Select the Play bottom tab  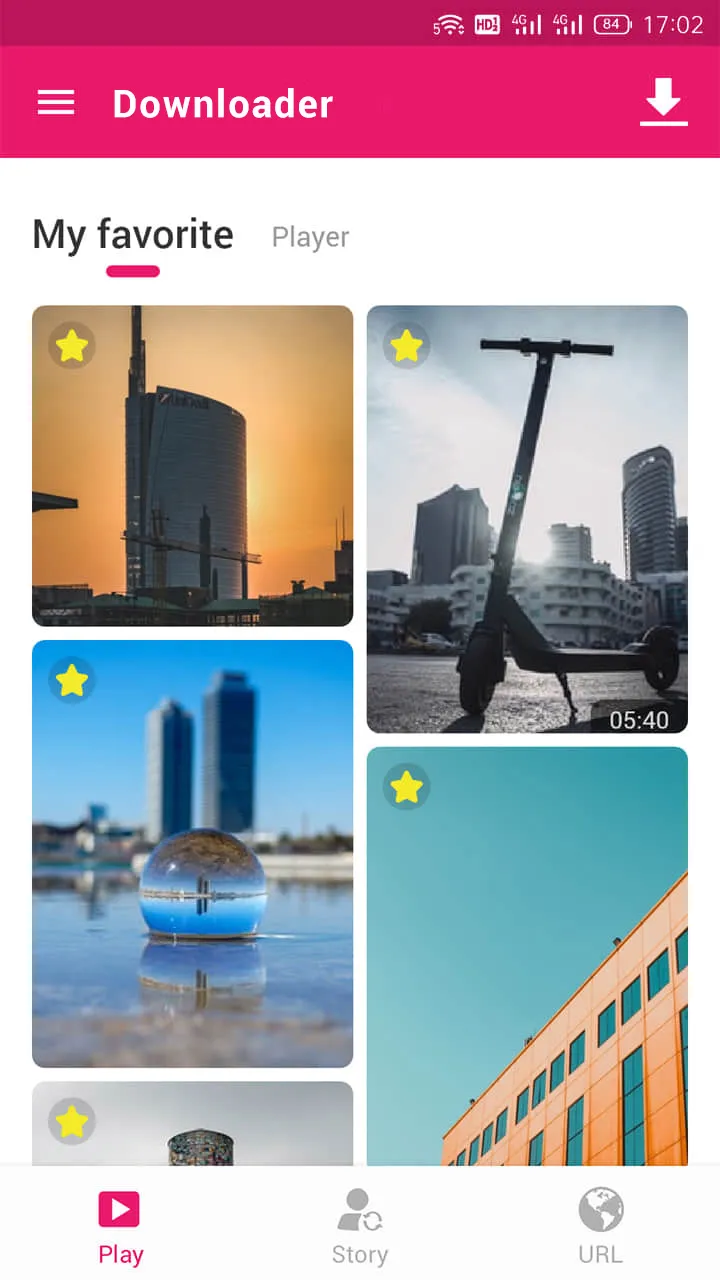tap(120, 1226)
